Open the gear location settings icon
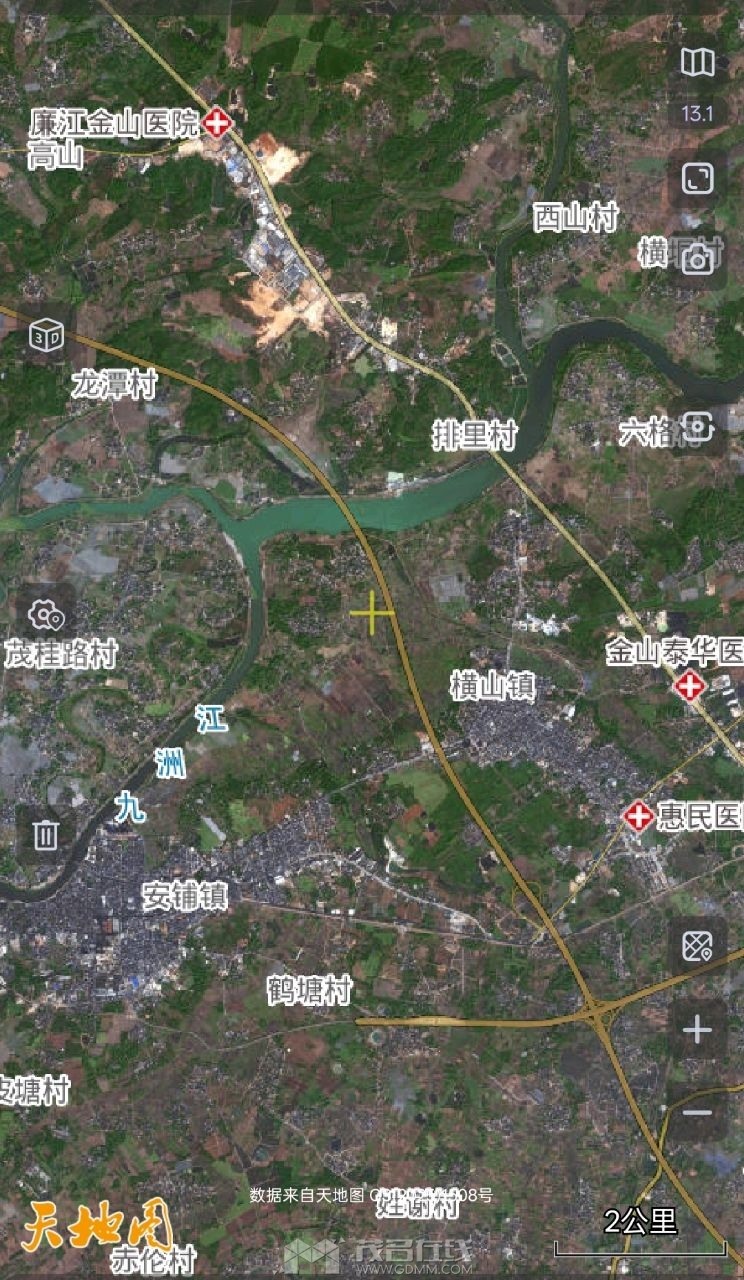The image size is (744, 1280). pyautogui.click(x=45, y=614)
